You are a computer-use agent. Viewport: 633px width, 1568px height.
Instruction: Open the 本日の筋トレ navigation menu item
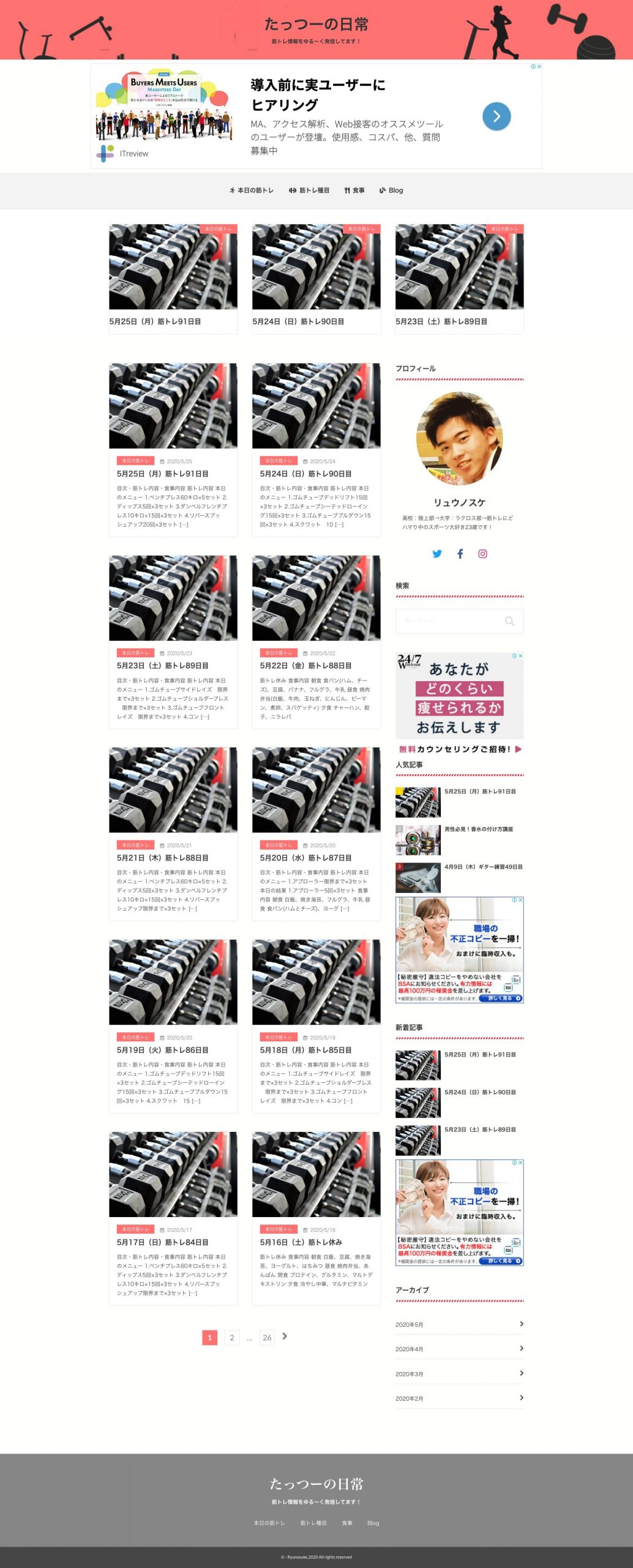click(252, 190)
